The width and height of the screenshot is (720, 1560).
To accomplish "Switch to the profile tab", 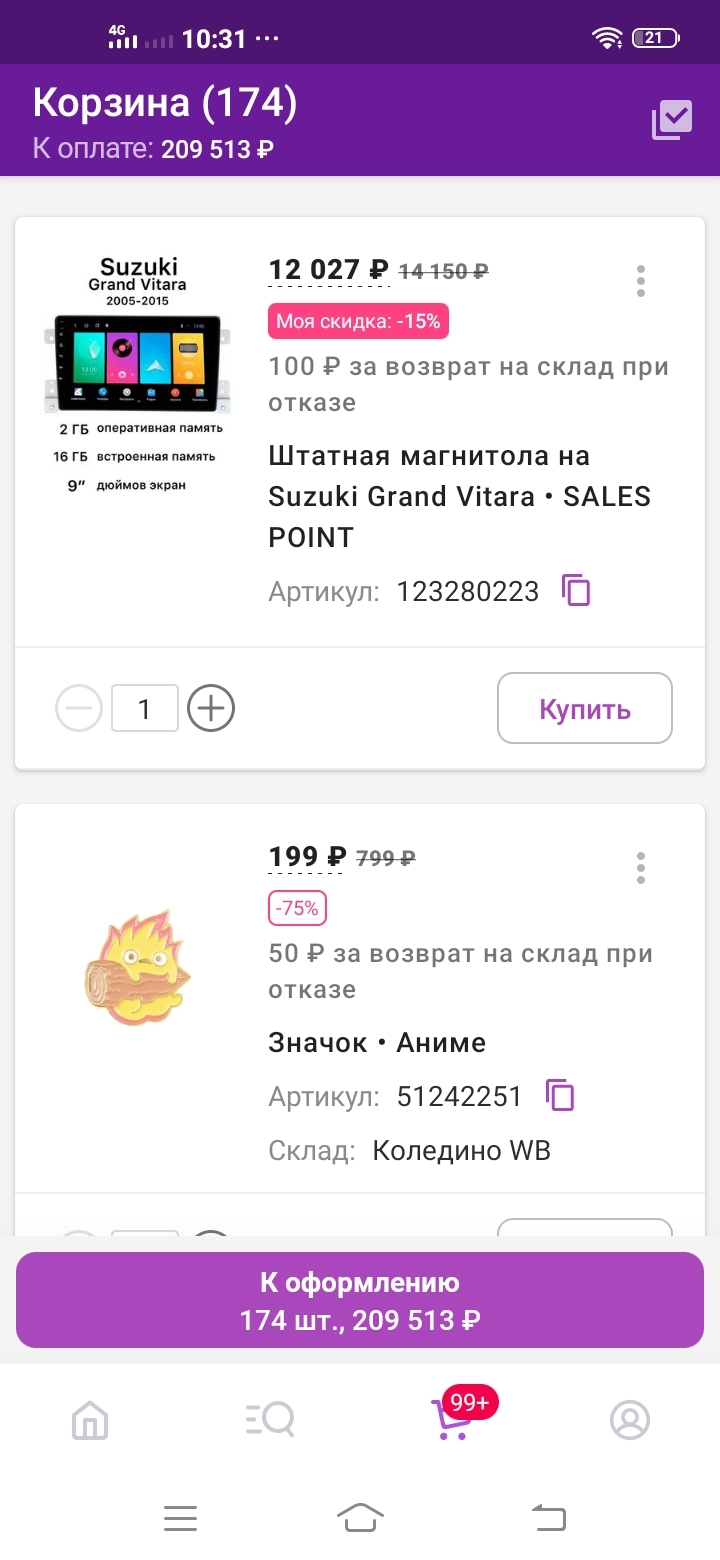I will pos(630,1419).
